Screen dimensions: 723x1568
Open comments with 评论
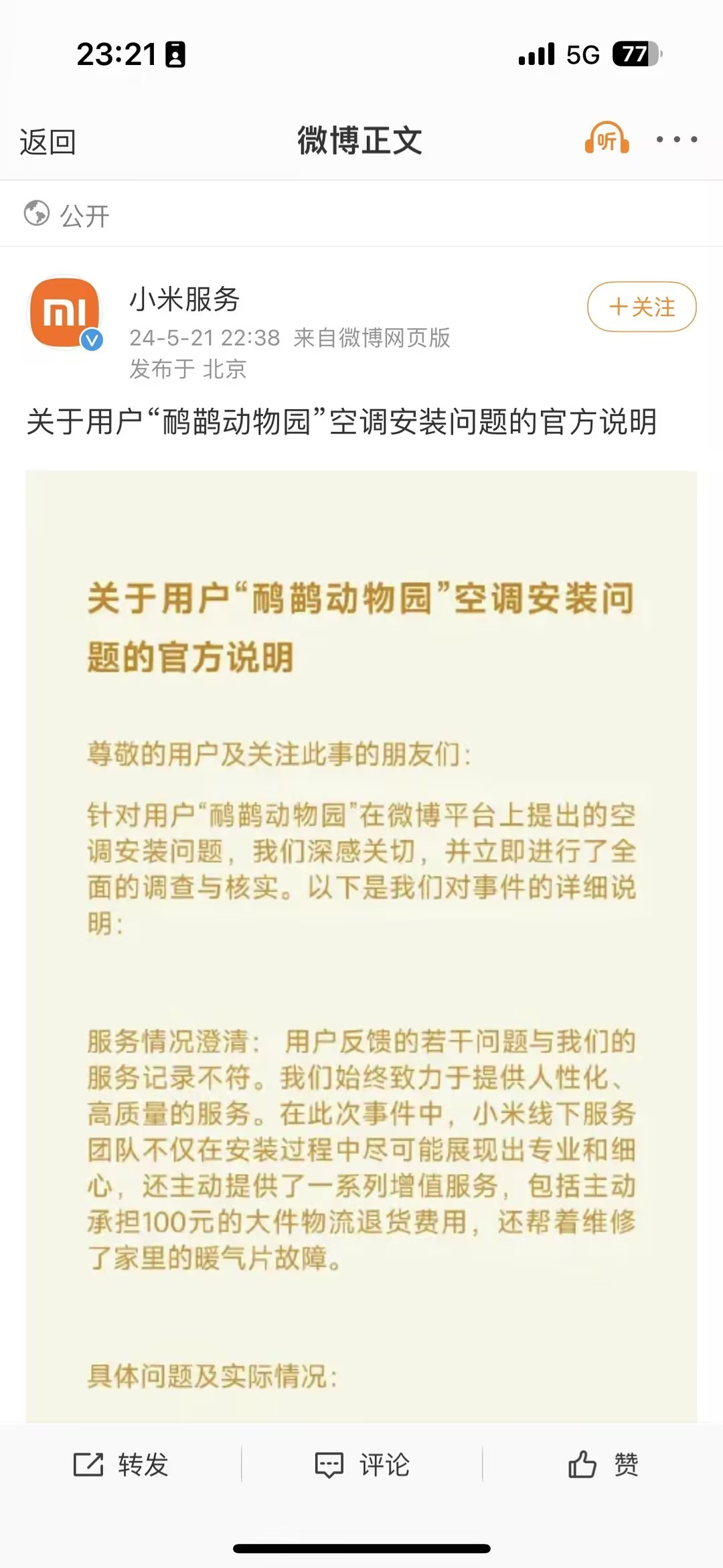pos(362,1464)
